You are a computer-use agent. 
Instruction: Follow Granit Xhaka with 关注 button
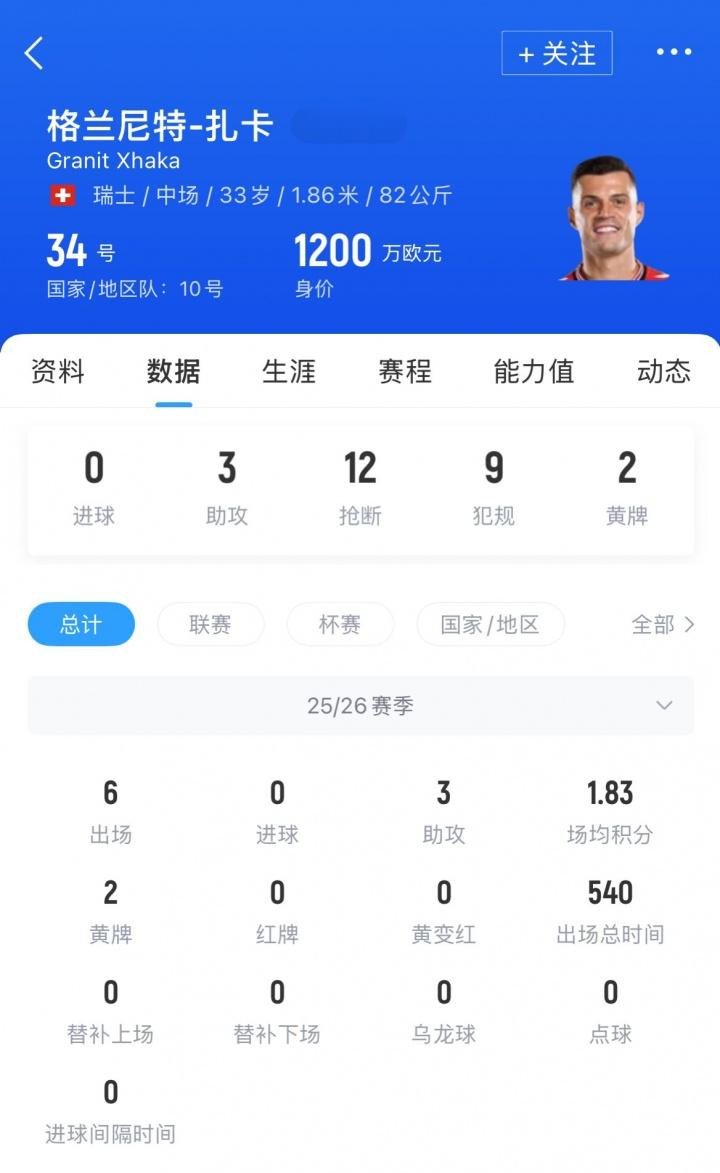(x=556, y=53)
